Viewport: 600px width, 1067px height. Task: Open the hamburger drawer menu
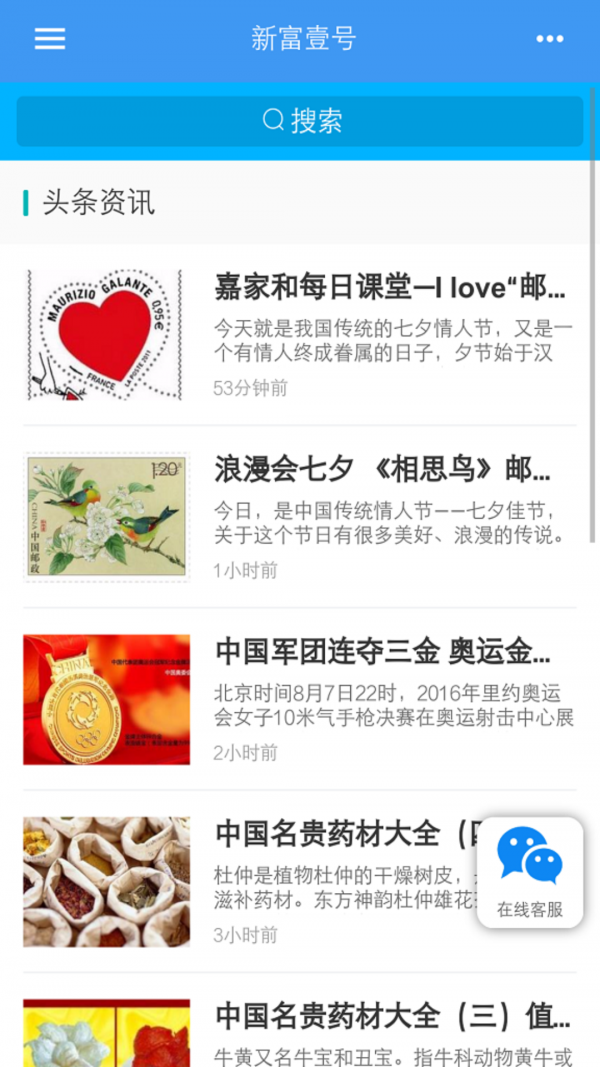tap(49, 39)
